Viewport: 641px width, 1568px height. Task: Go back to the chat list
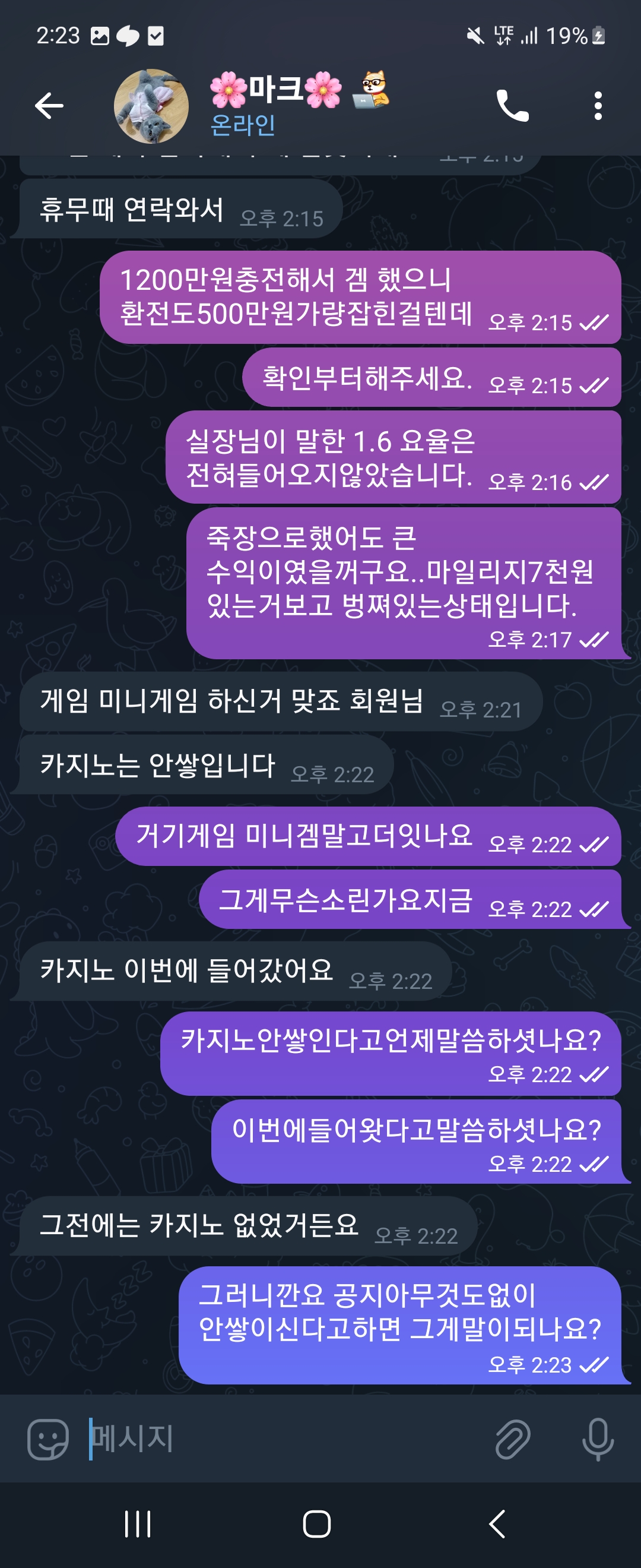click(49, 106)
